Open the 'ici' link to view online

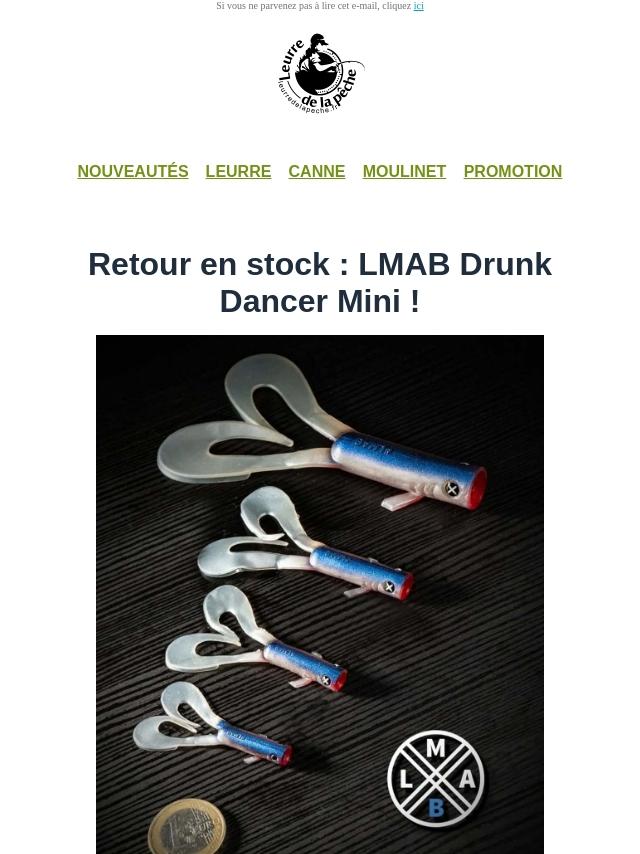click(x=418, y=6)
